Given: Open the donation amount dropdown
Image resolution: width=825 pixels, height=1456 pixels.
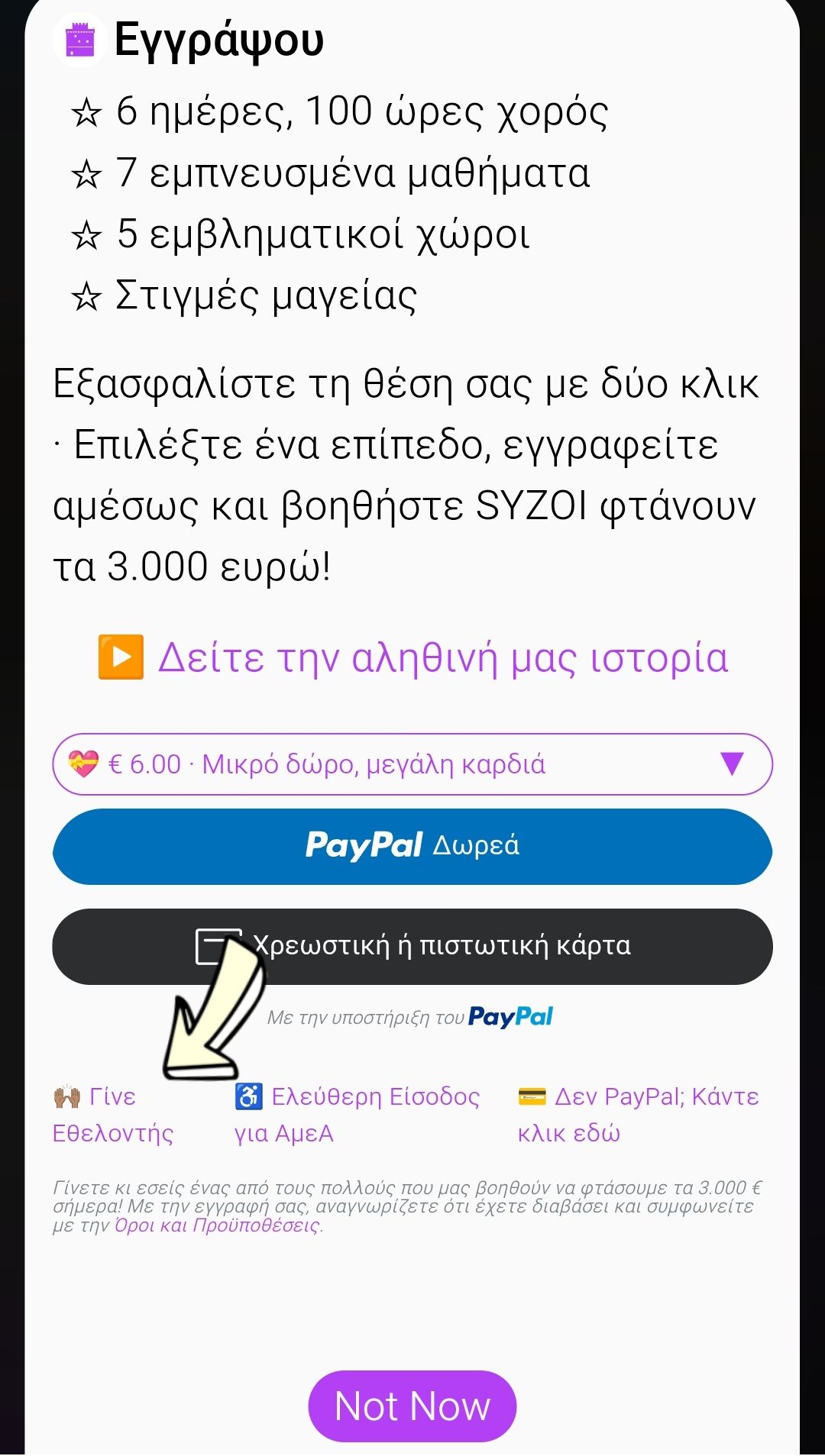Looking at the screenshot, I should [x=412, y=764].
